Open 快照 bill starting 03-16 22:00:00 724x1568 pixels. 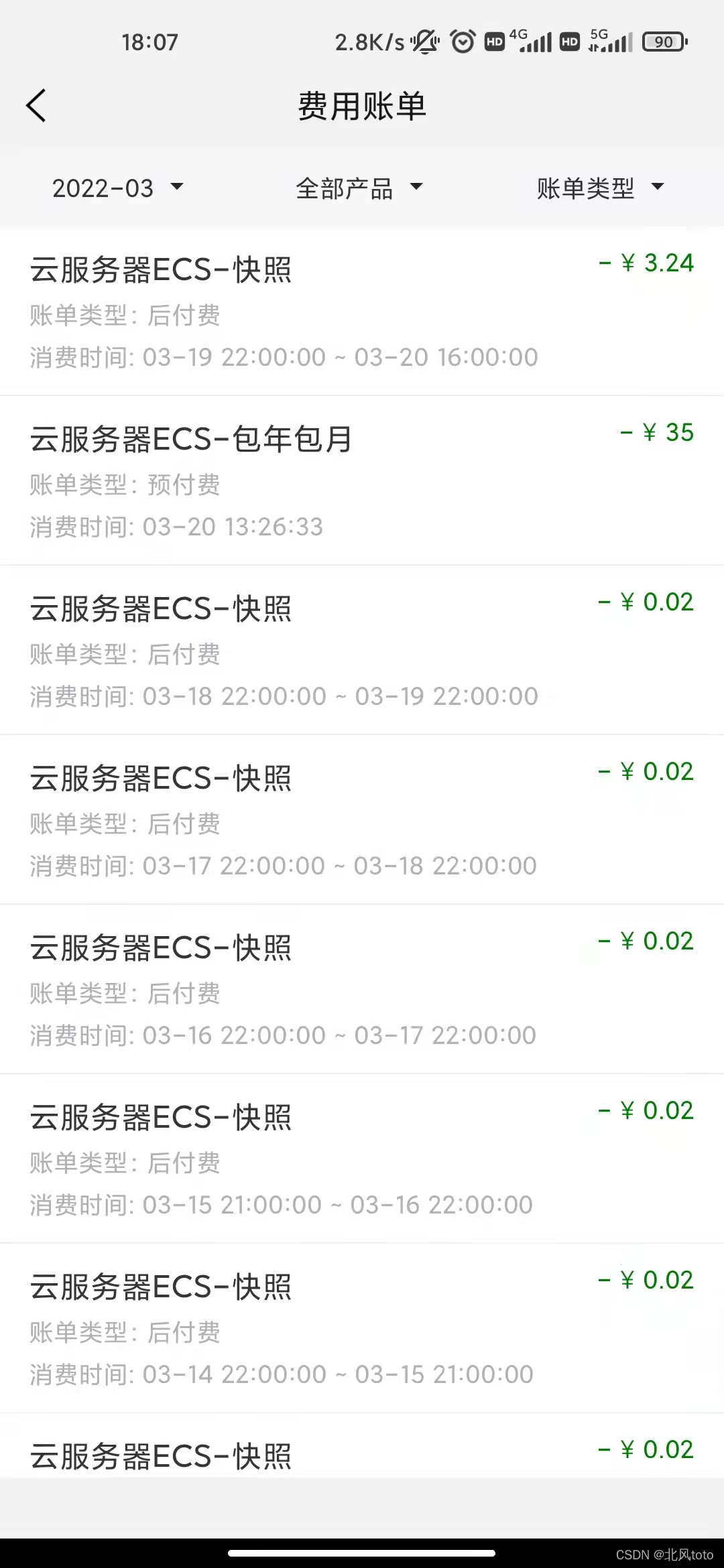362,990
